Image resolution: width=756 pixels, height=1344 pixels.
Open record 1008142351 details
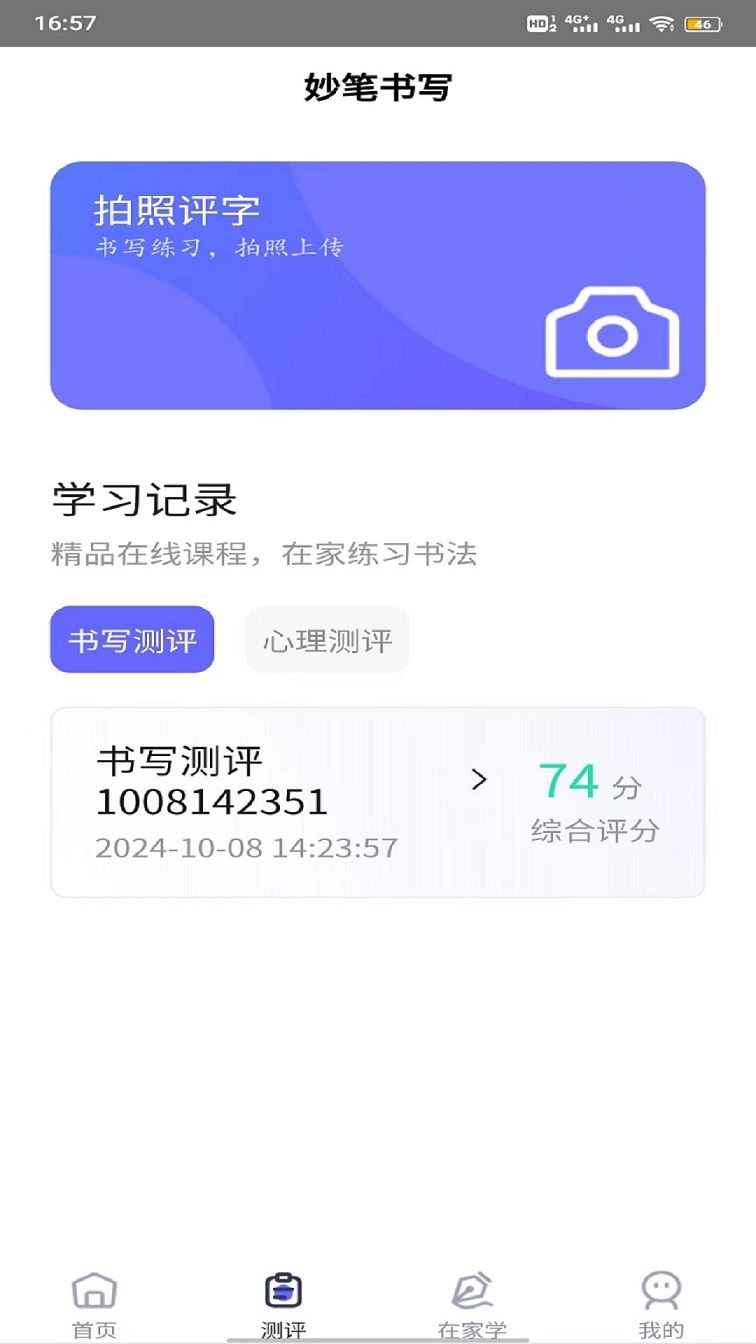pyautogui.click(x=211, y=803)
